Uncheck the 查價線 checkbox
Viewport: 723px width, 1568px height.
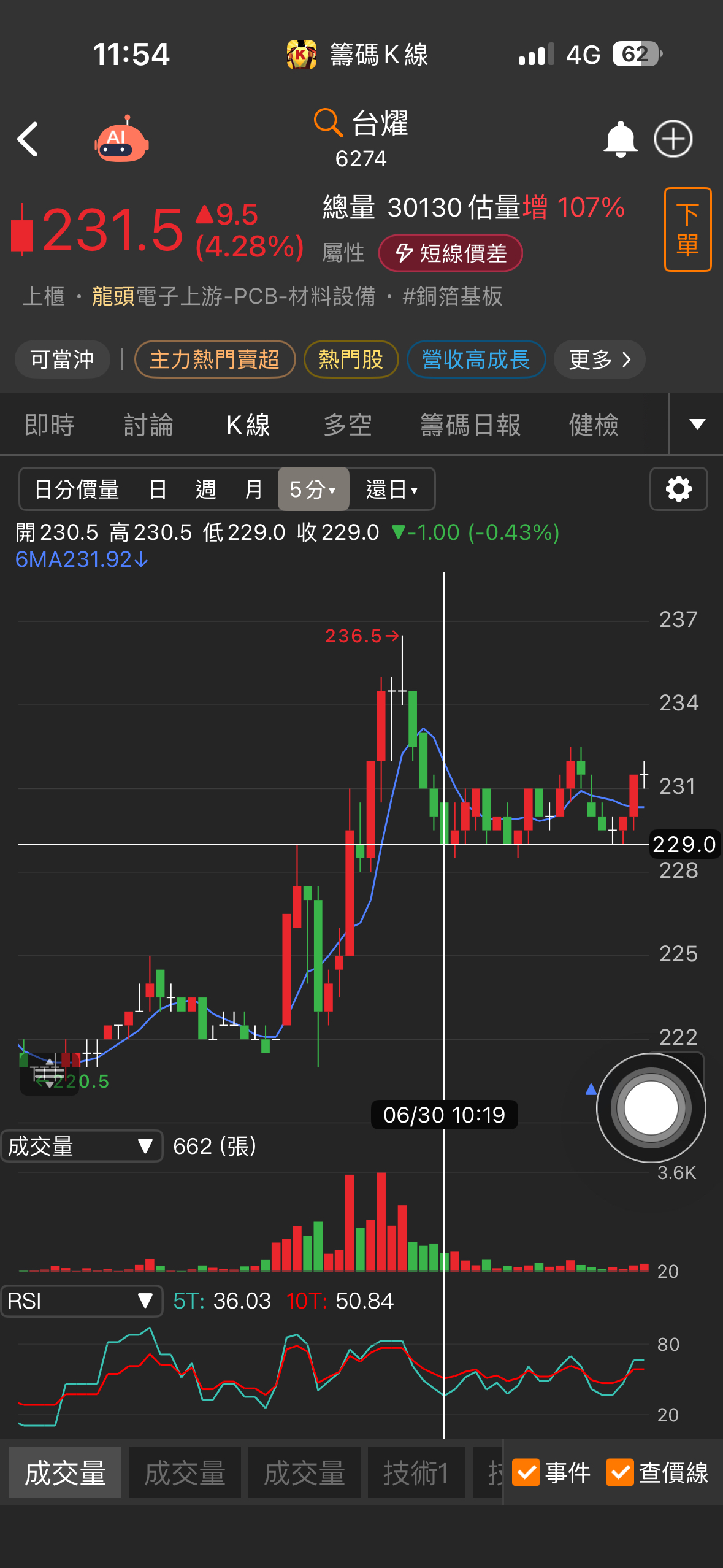tap(619, 1473)
